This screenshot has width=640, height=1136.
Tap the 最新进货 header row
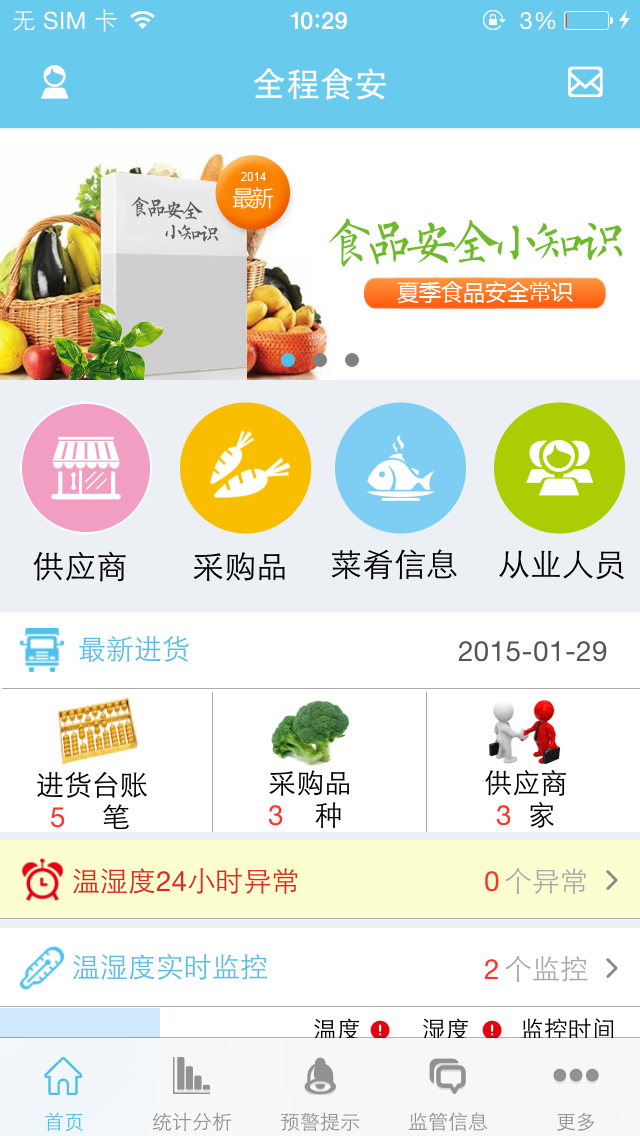click(320, 651)
